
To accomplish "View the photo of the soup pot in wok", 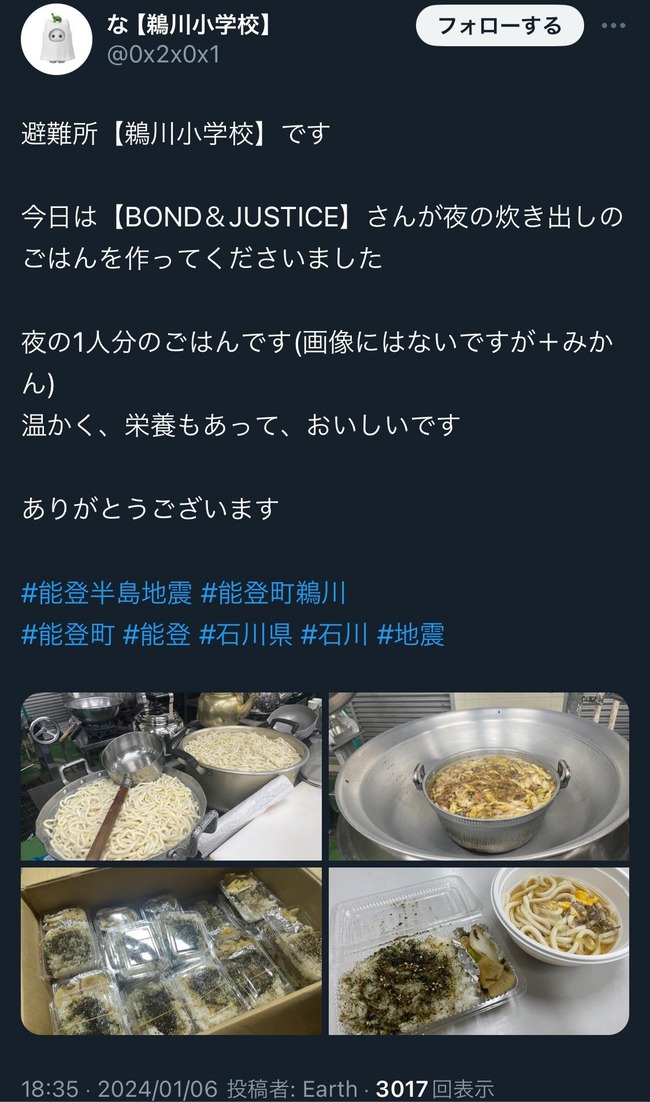I will click(x=479, y=776).
